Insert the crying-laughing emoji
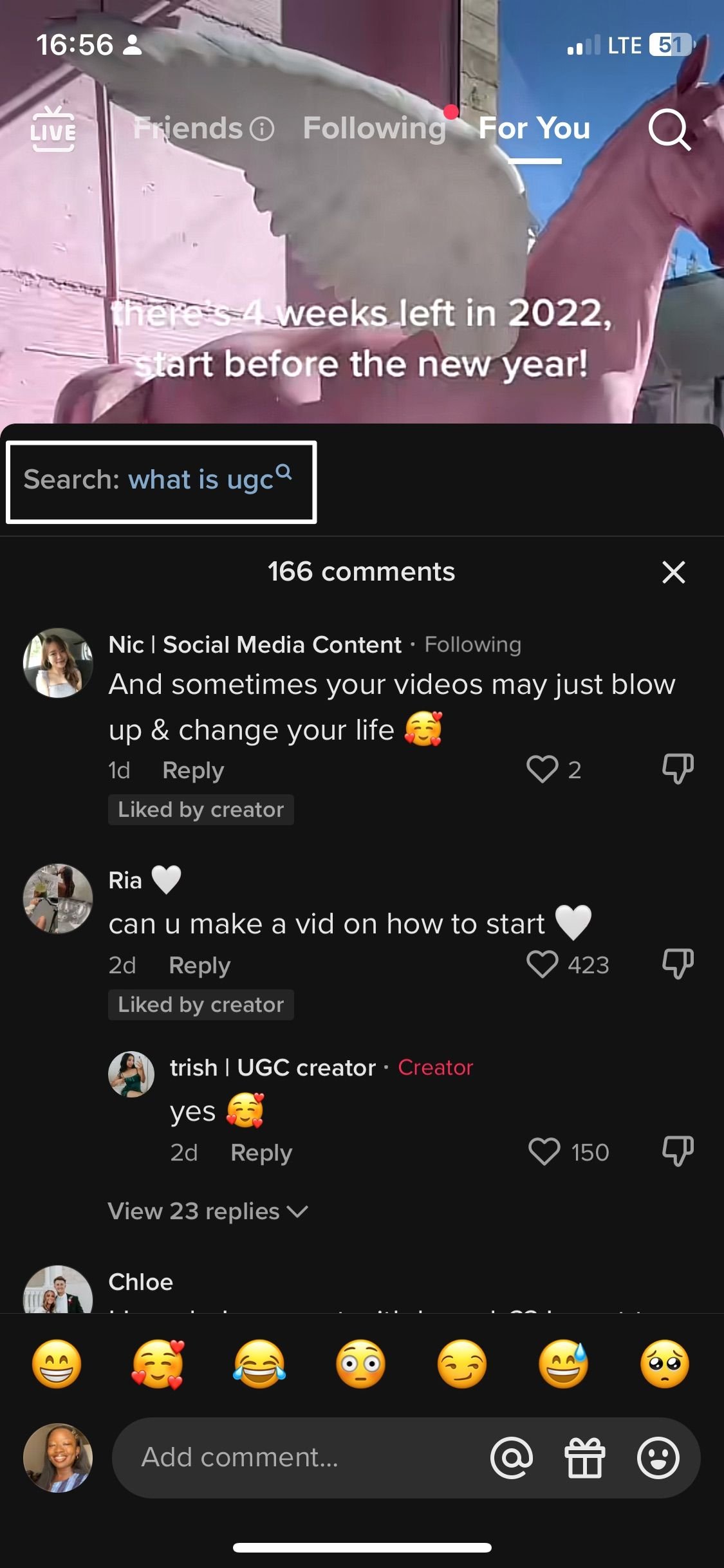 click(259, 1364)
